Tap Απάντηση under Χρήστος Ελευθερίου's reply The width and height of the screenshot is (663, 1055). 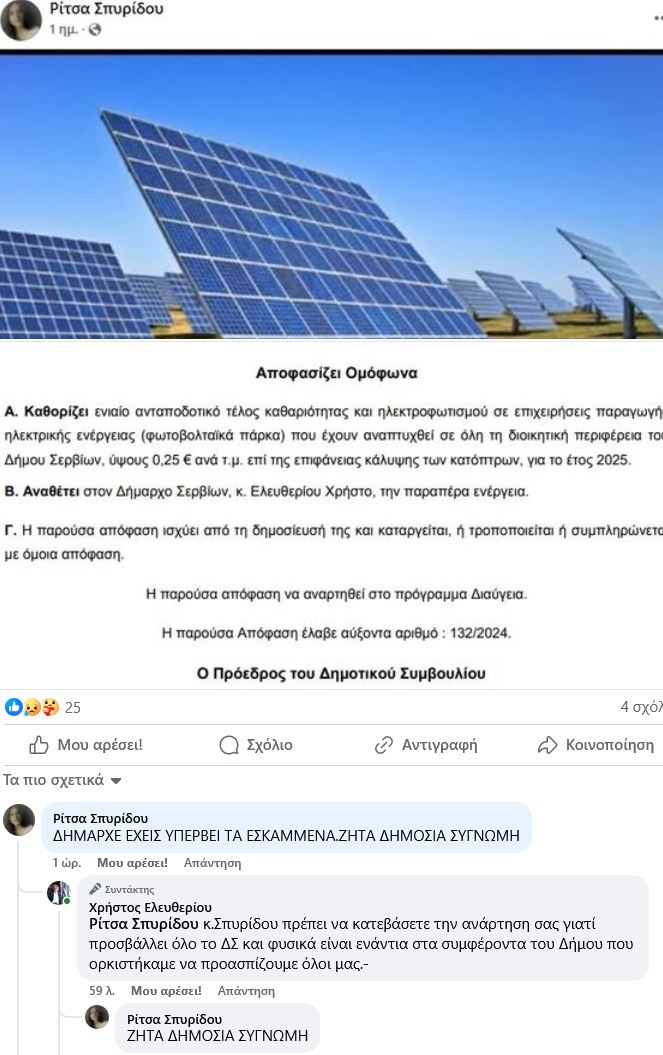(246, 991)
